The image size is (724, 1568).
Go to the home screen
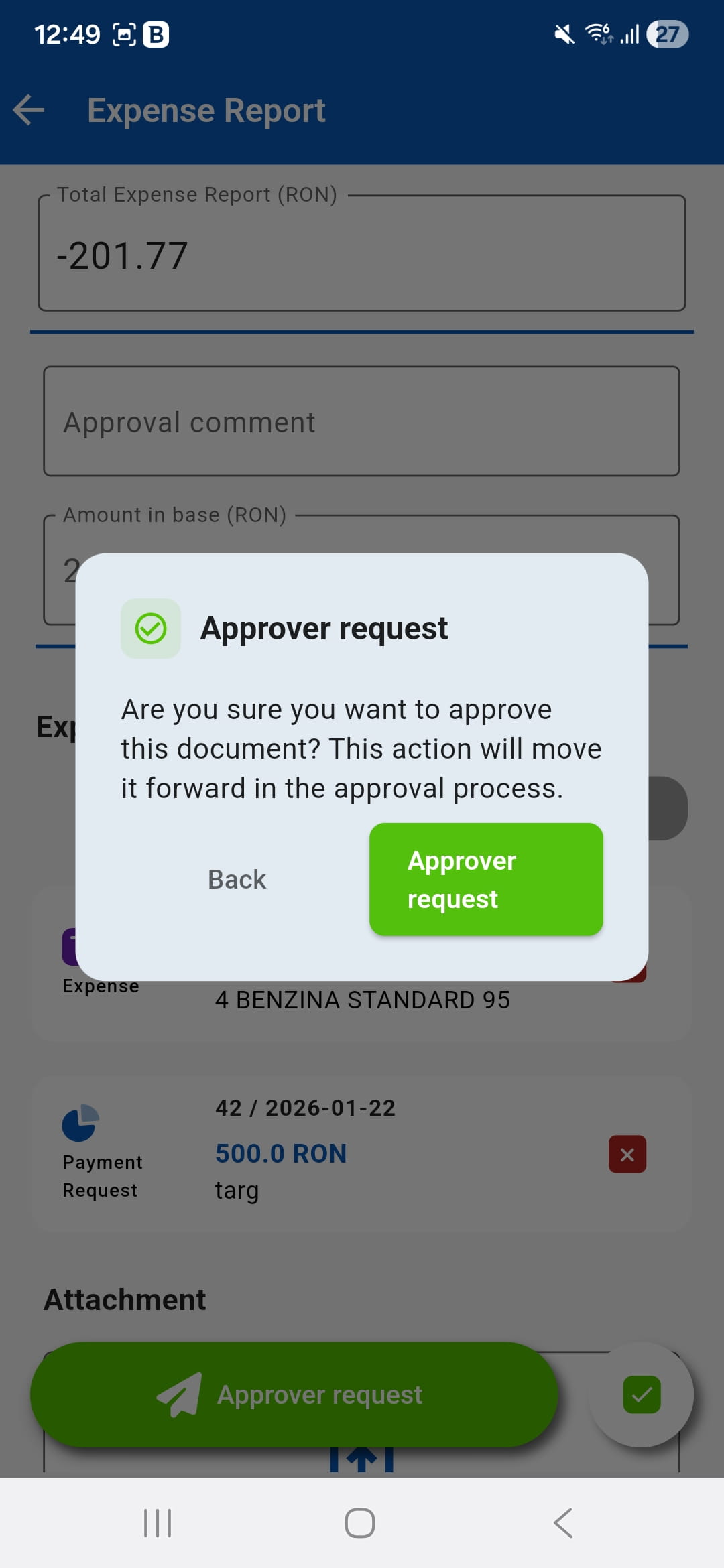pos(360,1523)
